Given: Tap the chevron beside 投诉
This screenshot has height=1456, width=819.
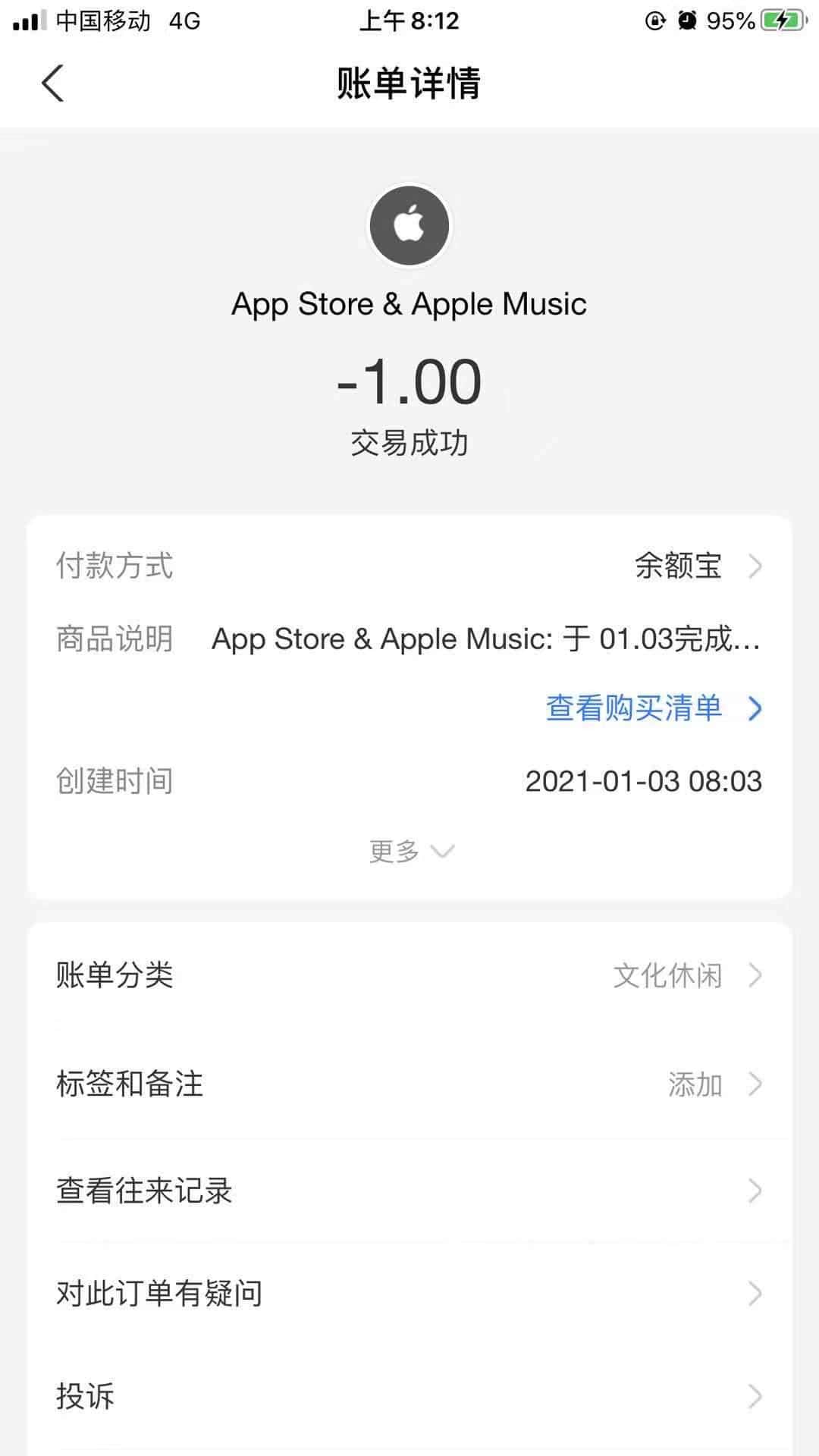Looking at the screenshot, I should [754, 1394].
